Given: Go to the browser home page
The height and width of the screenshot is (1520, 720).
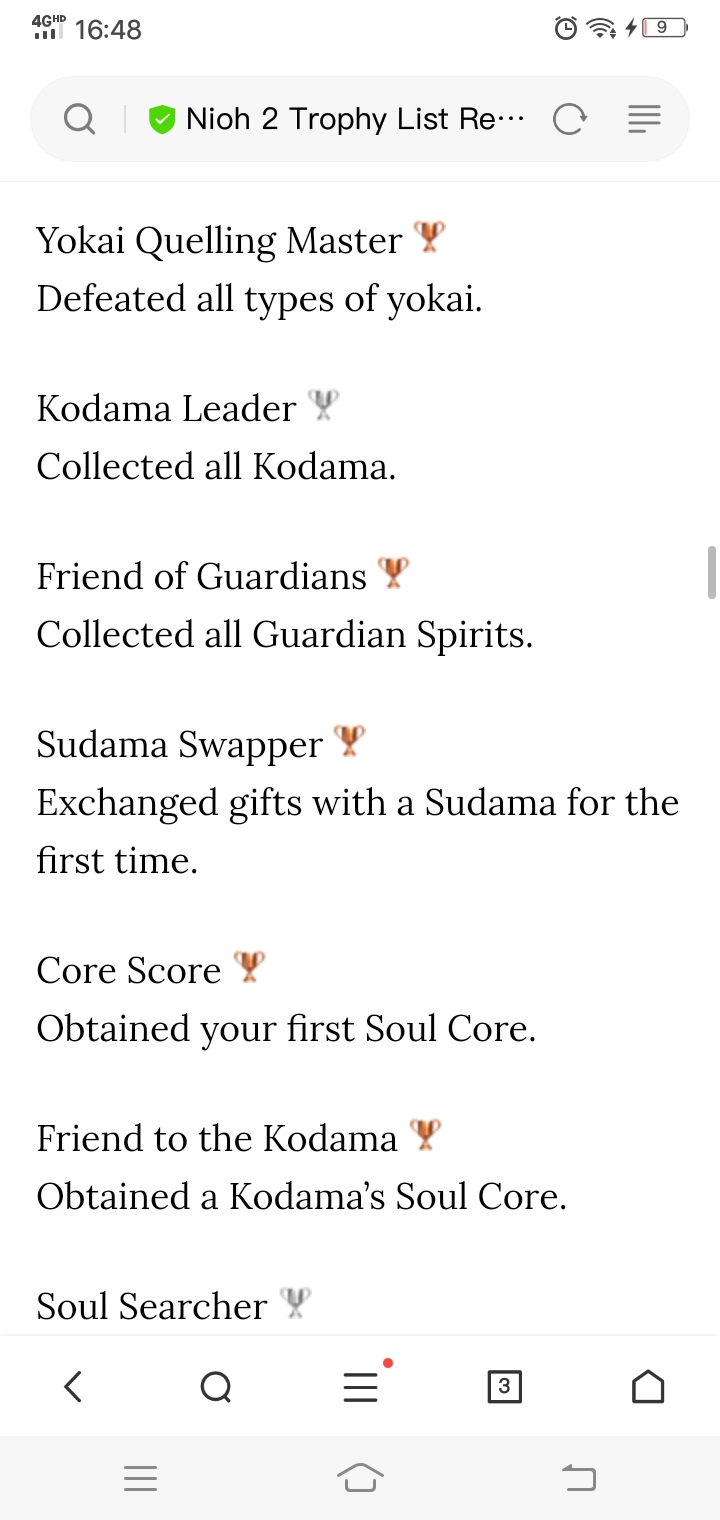Looking at the screenshot, I should [x=648, y=1386].
